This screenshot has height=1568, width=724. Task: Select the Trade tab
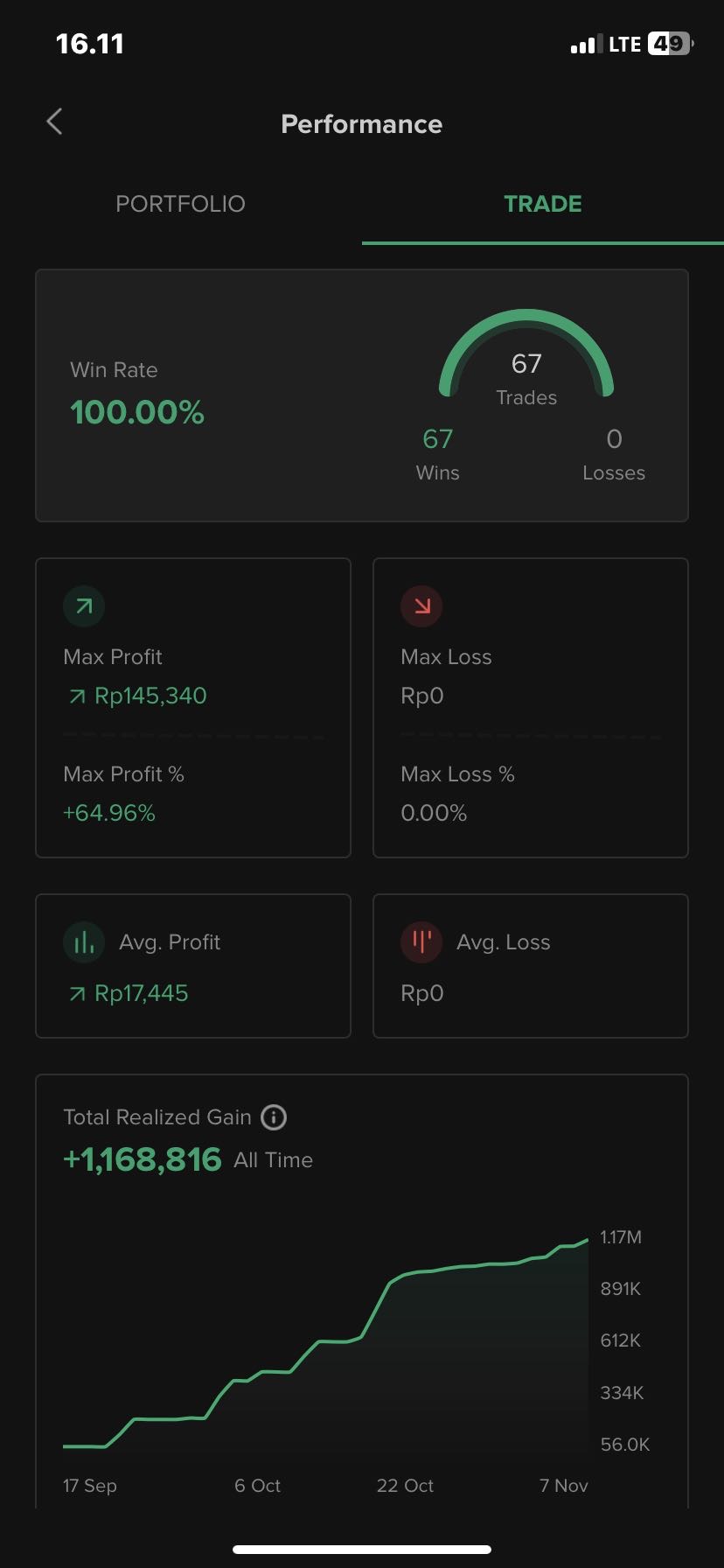(x=542, y=204)
